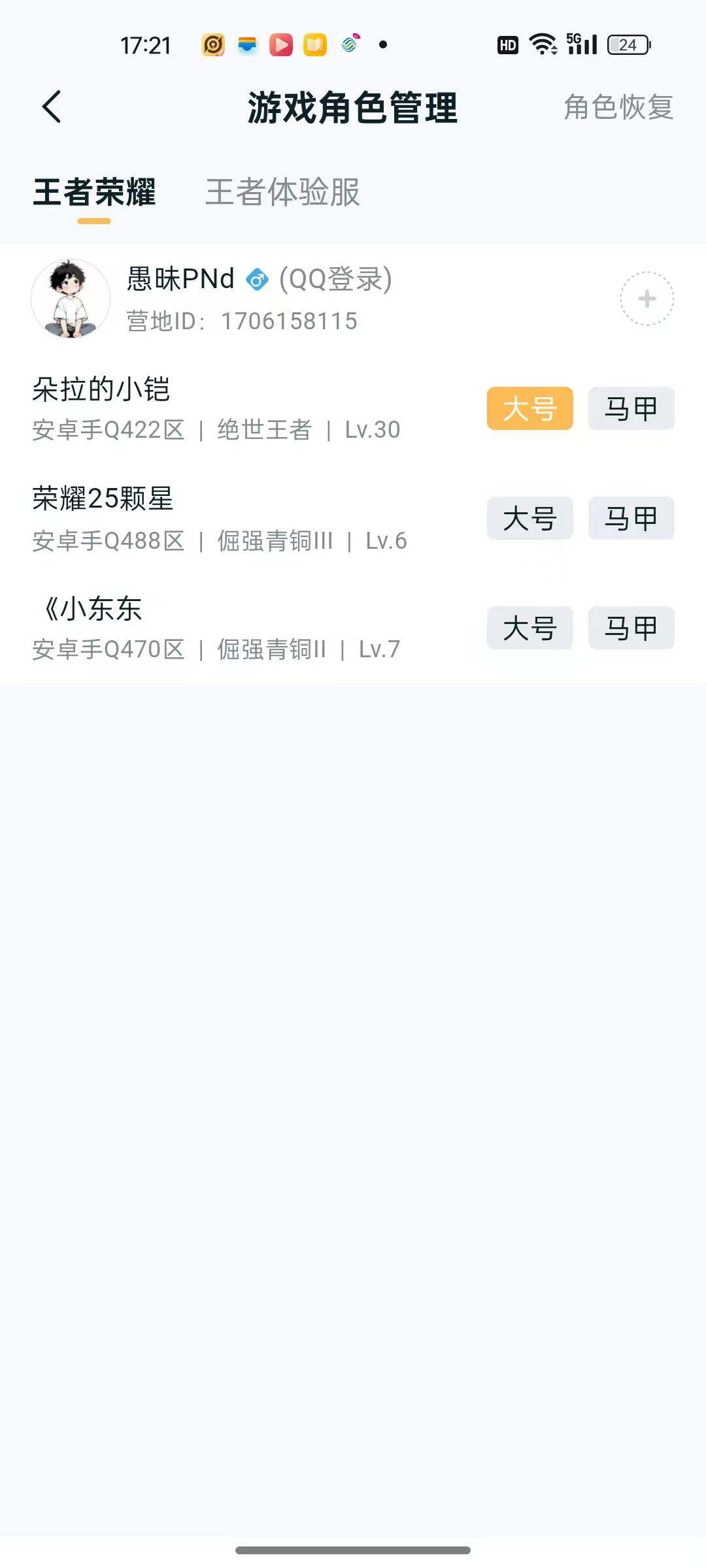Tap the back arrow icon
Screen dimensions: 706x1568
(x=52, y=108)
